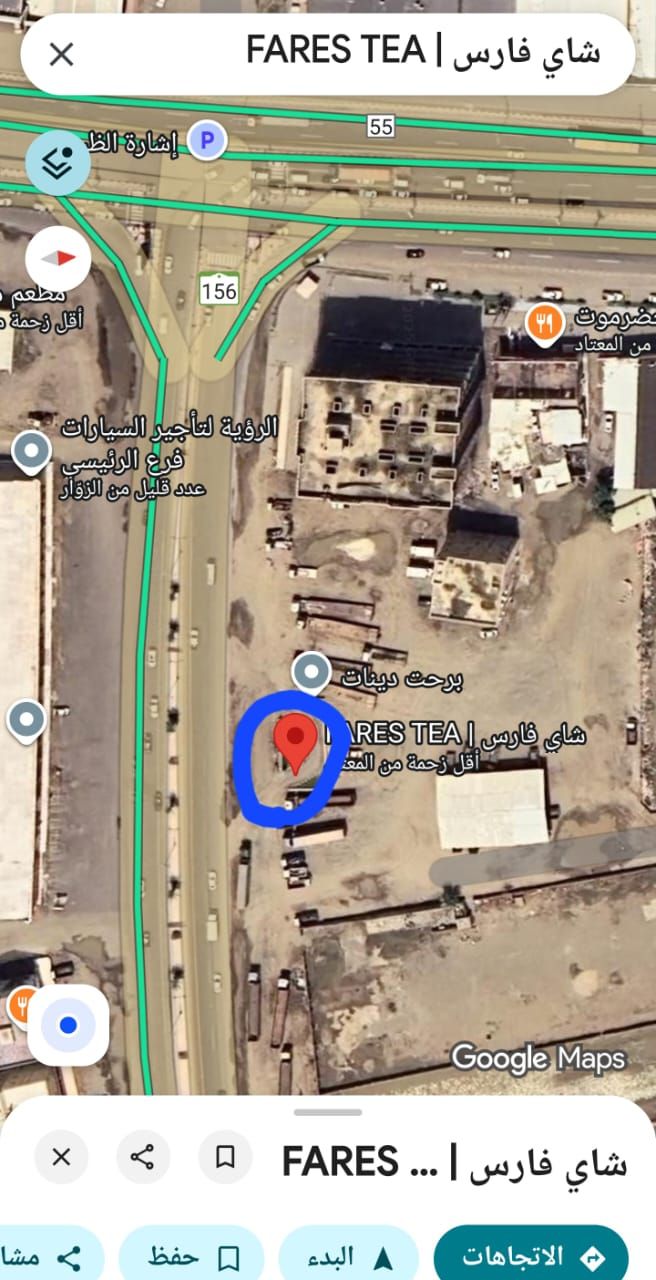Close the FARES TEA place sheet

61,1157
